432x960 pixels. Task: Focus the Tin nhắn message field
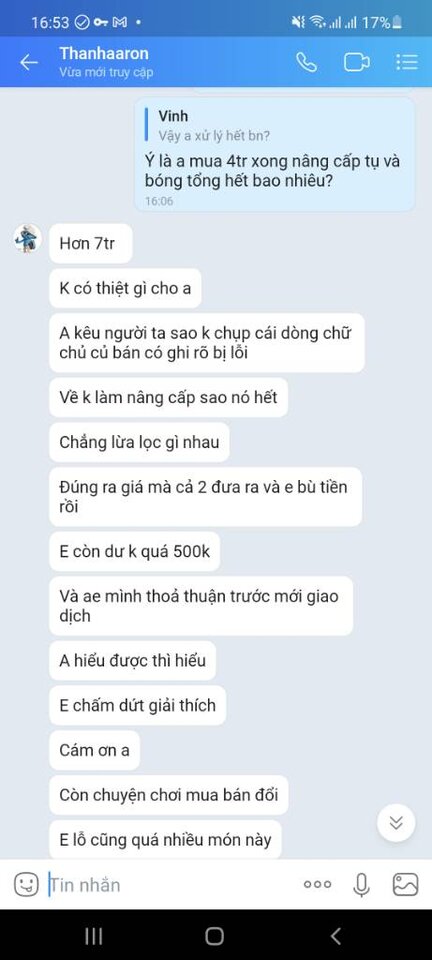click(x=171, y=885)
